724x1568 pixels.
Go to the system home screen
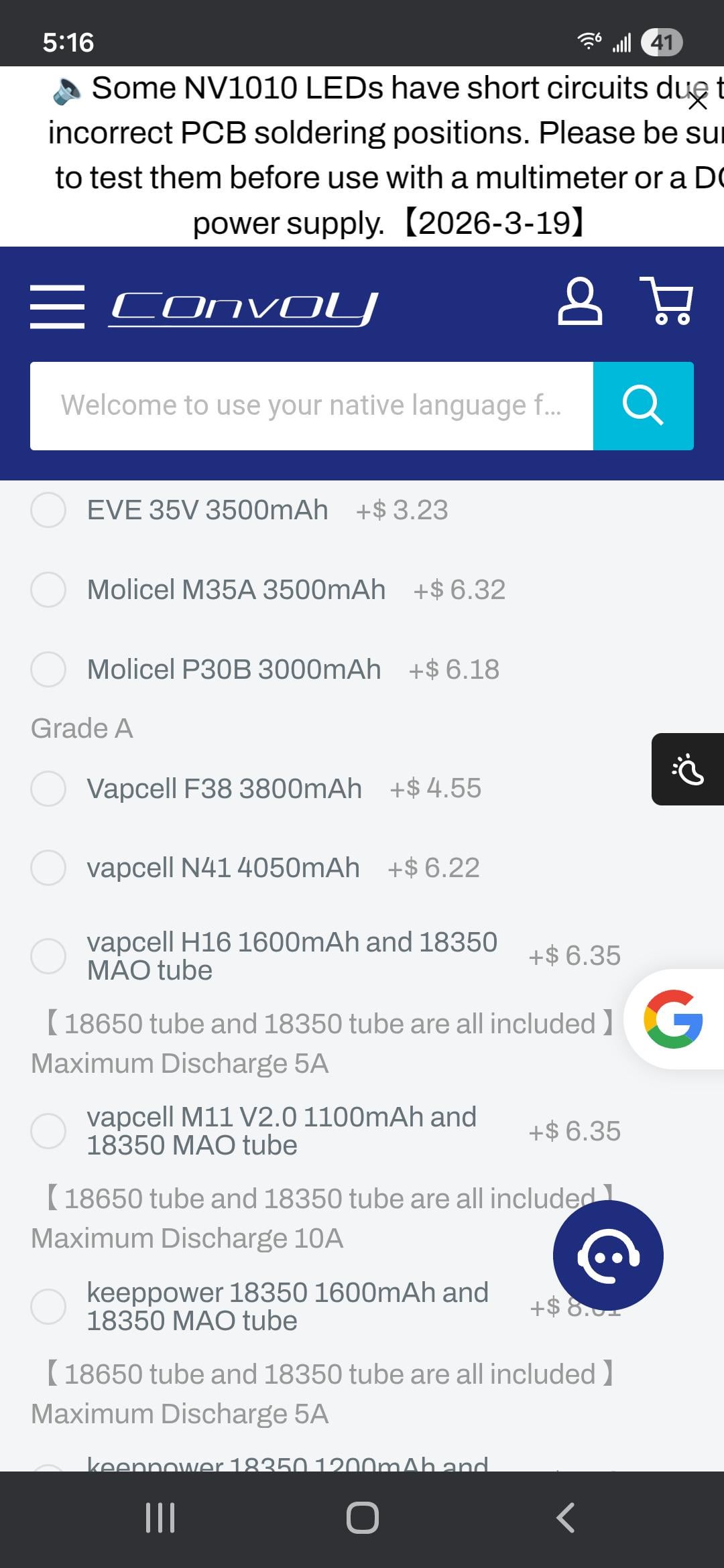[363, 1518]
